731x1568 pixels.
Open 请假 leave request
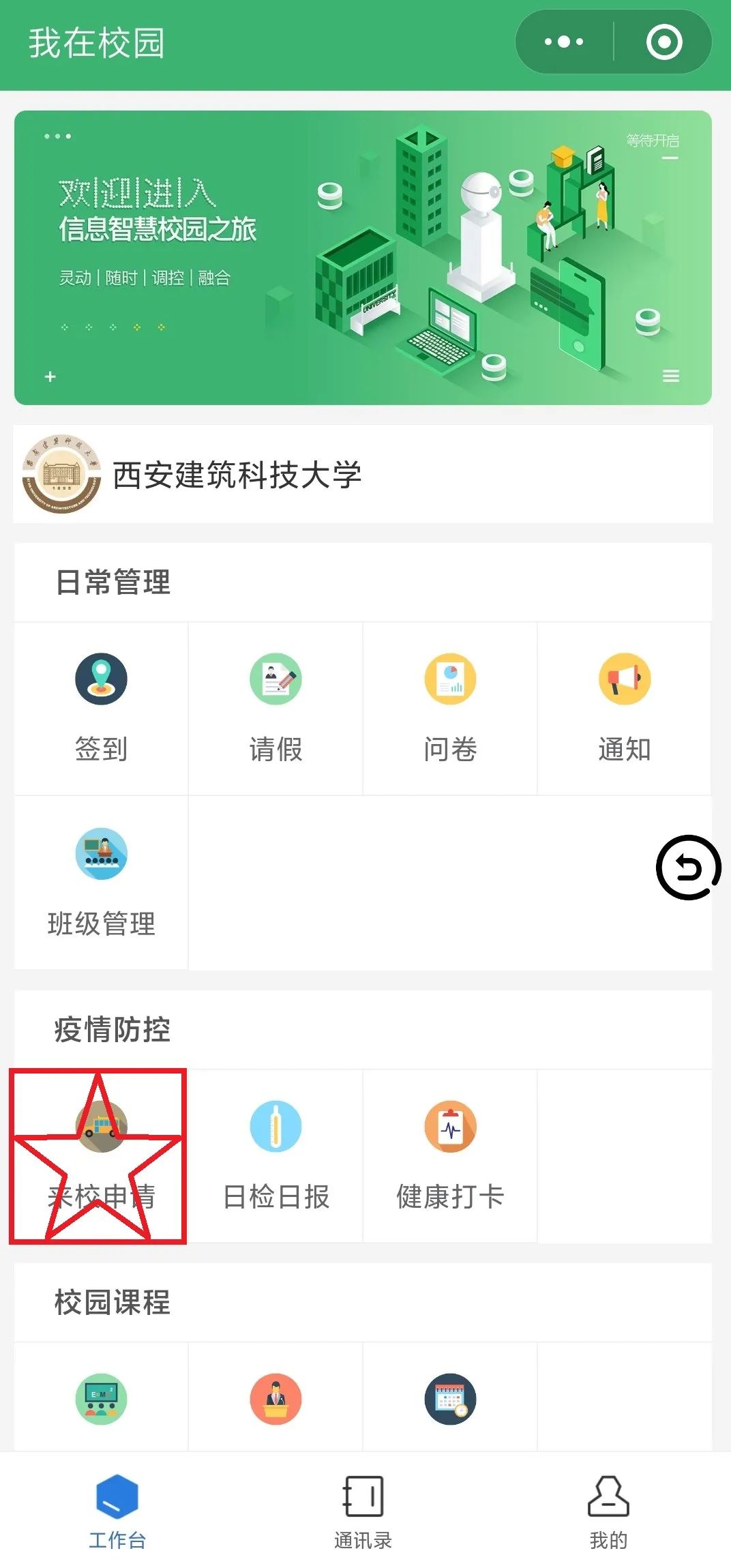click(275, 708)
